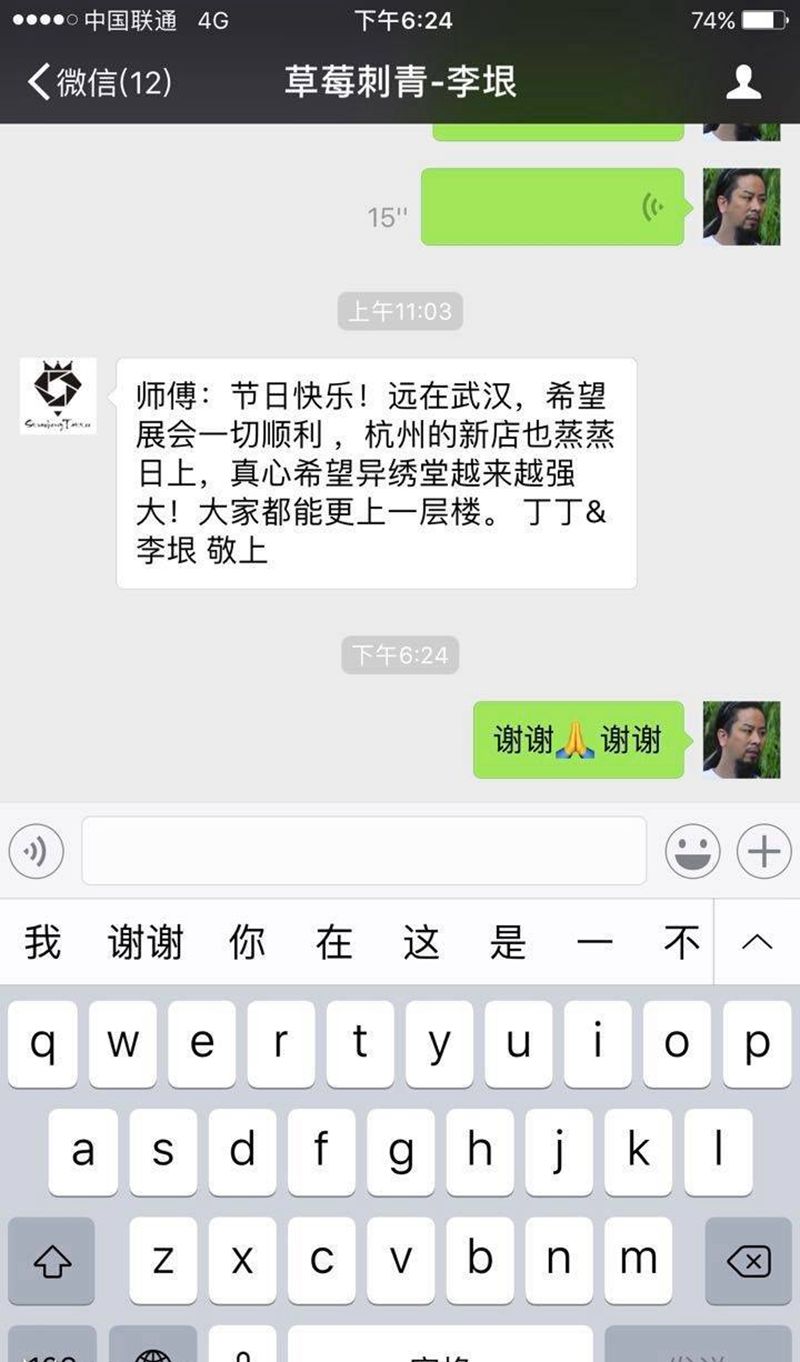Viewport: 800px width, 1362px height.
Task: Tap the sender avatar beside the 师傅 message
Action: click(x=58, y=396)
